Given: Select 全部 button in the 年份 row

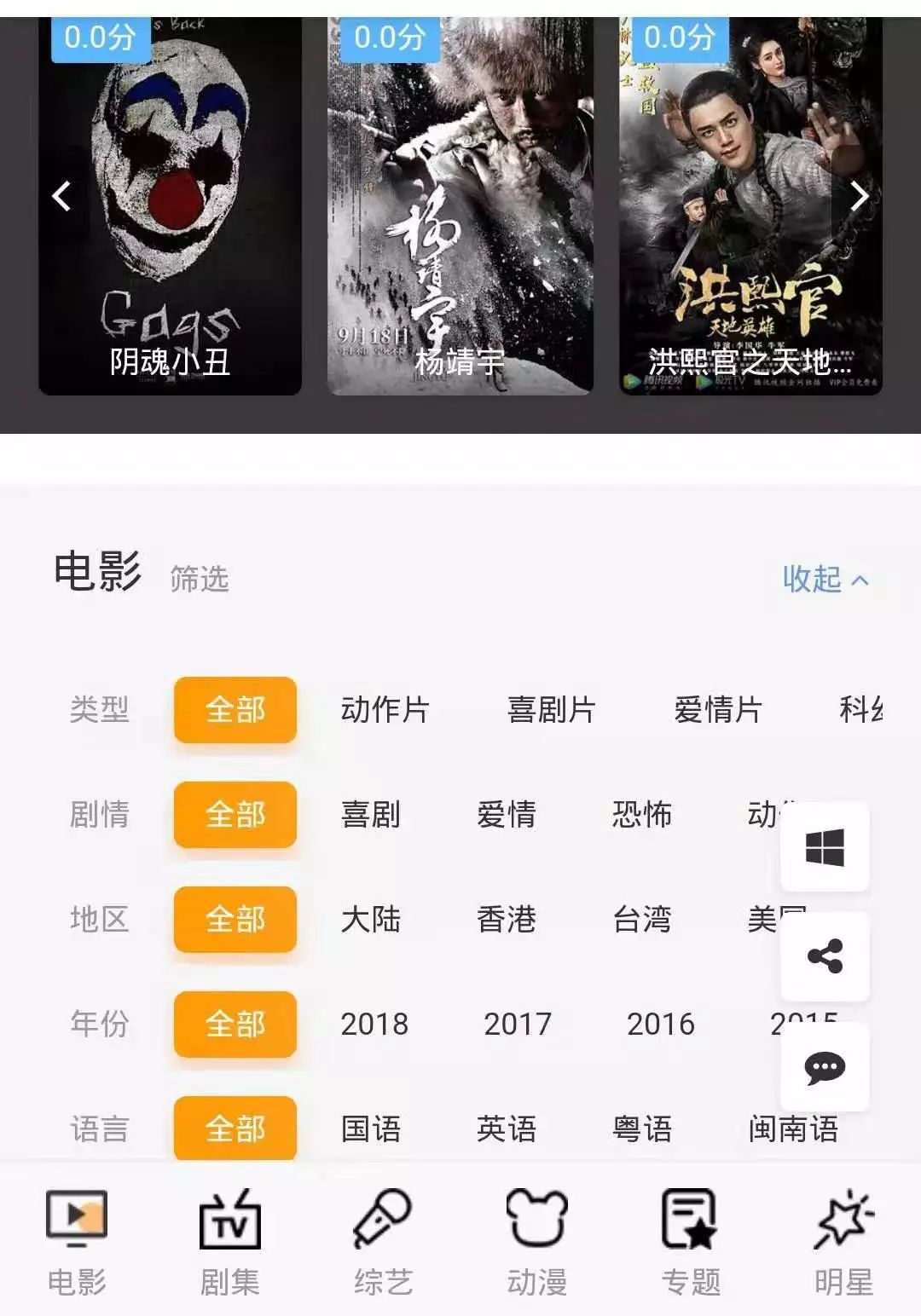Looking at the screenshot, I should pos(234,1025).
